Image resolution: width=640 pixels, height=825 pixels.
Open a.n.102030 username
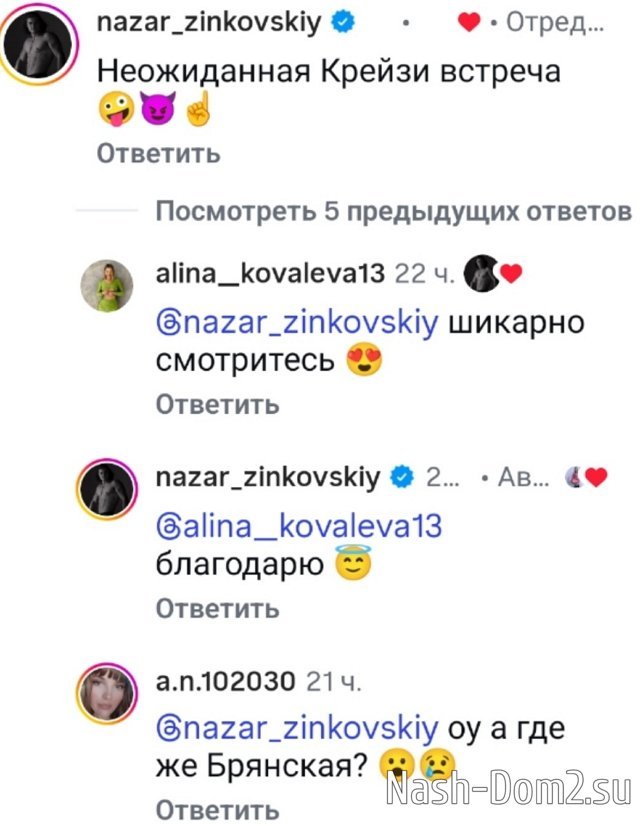click(226, 681)
